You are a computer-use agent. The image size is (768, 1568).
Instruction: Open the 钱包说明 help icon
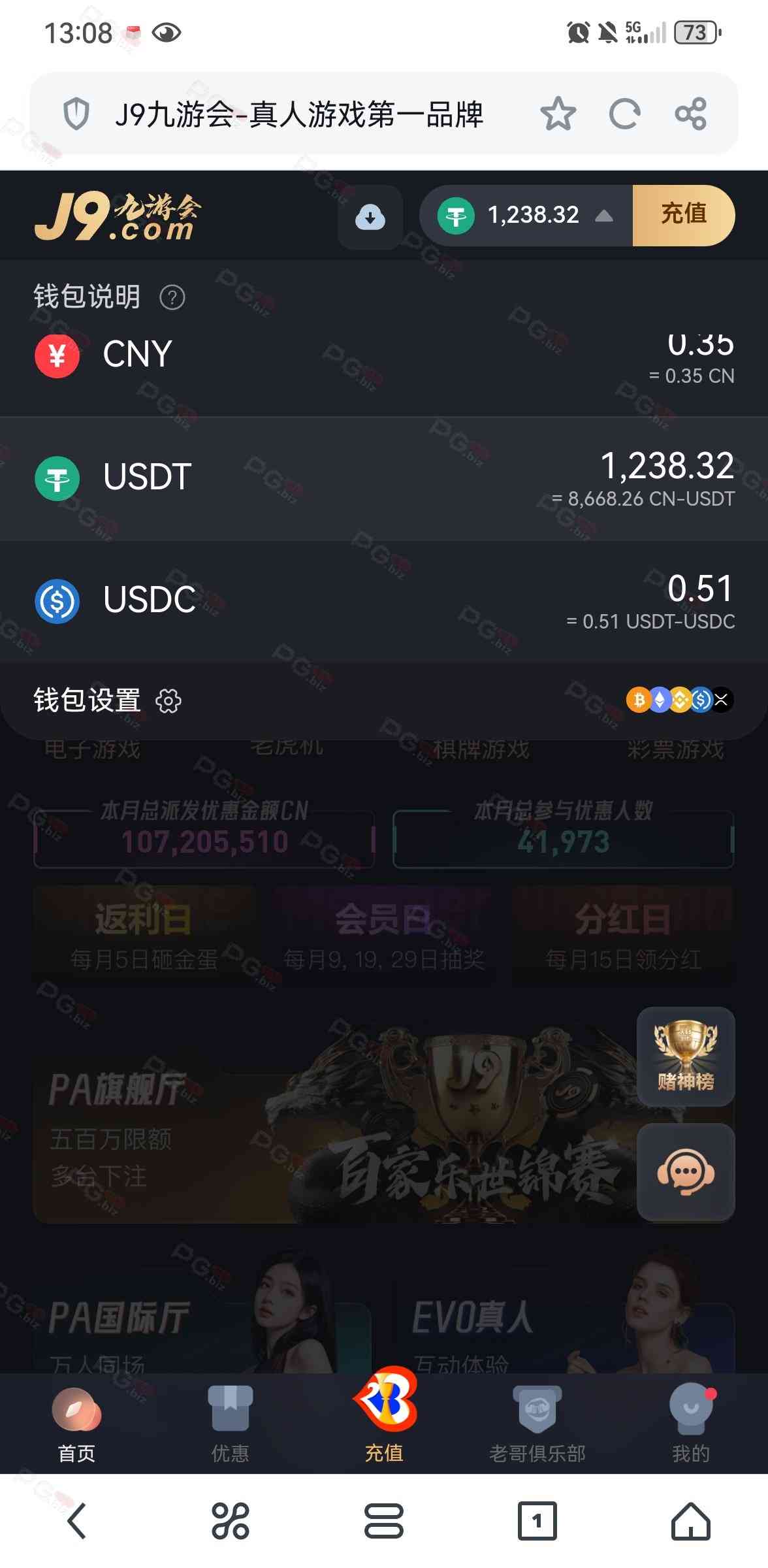click(172, 298)
